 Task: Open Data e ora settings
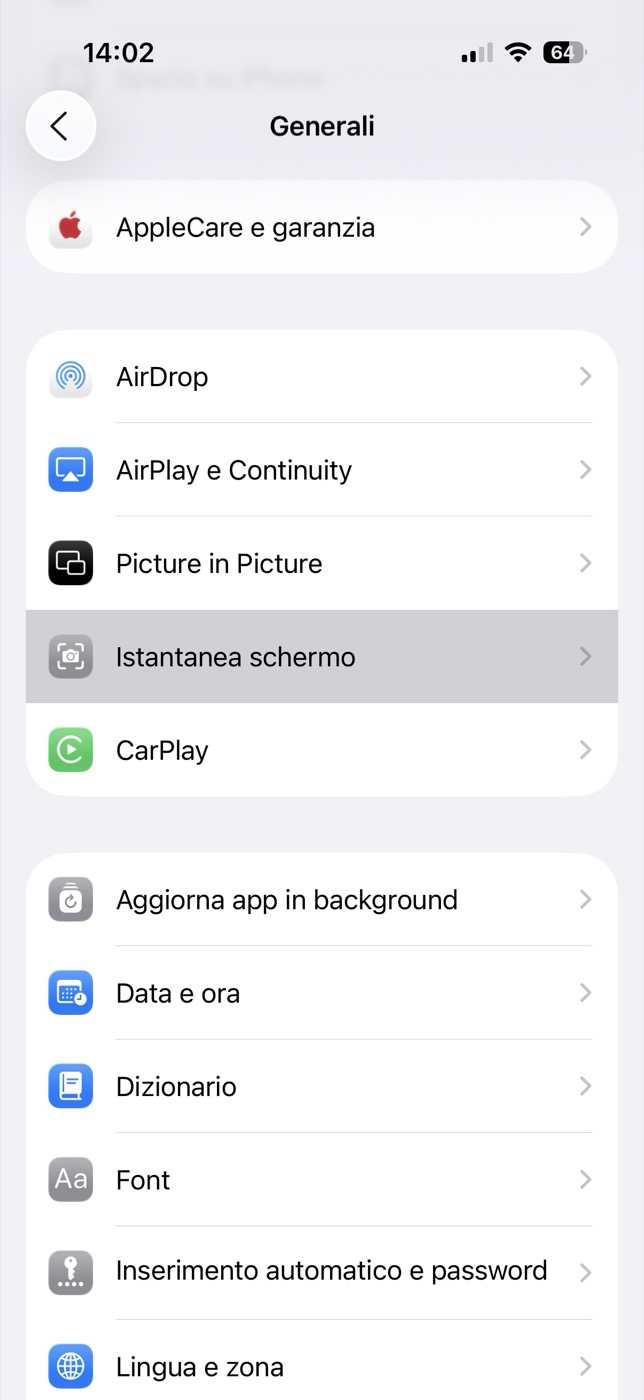(x=322, y=993)
